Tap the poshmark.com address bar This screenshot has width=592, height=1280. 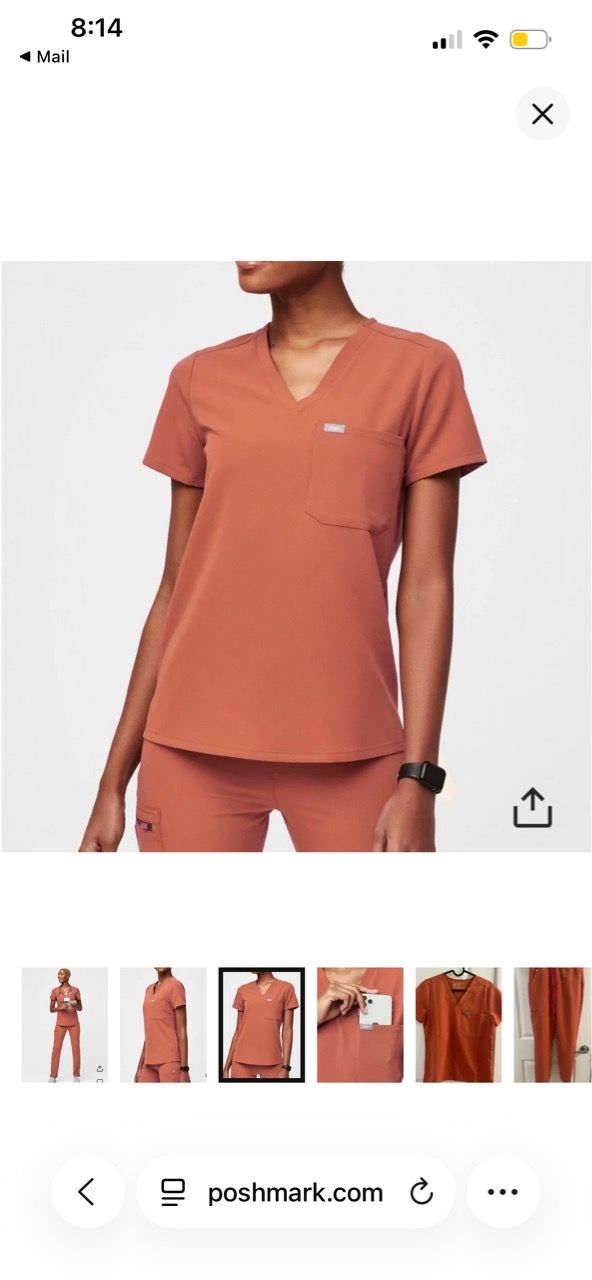tap(295, 1192)
